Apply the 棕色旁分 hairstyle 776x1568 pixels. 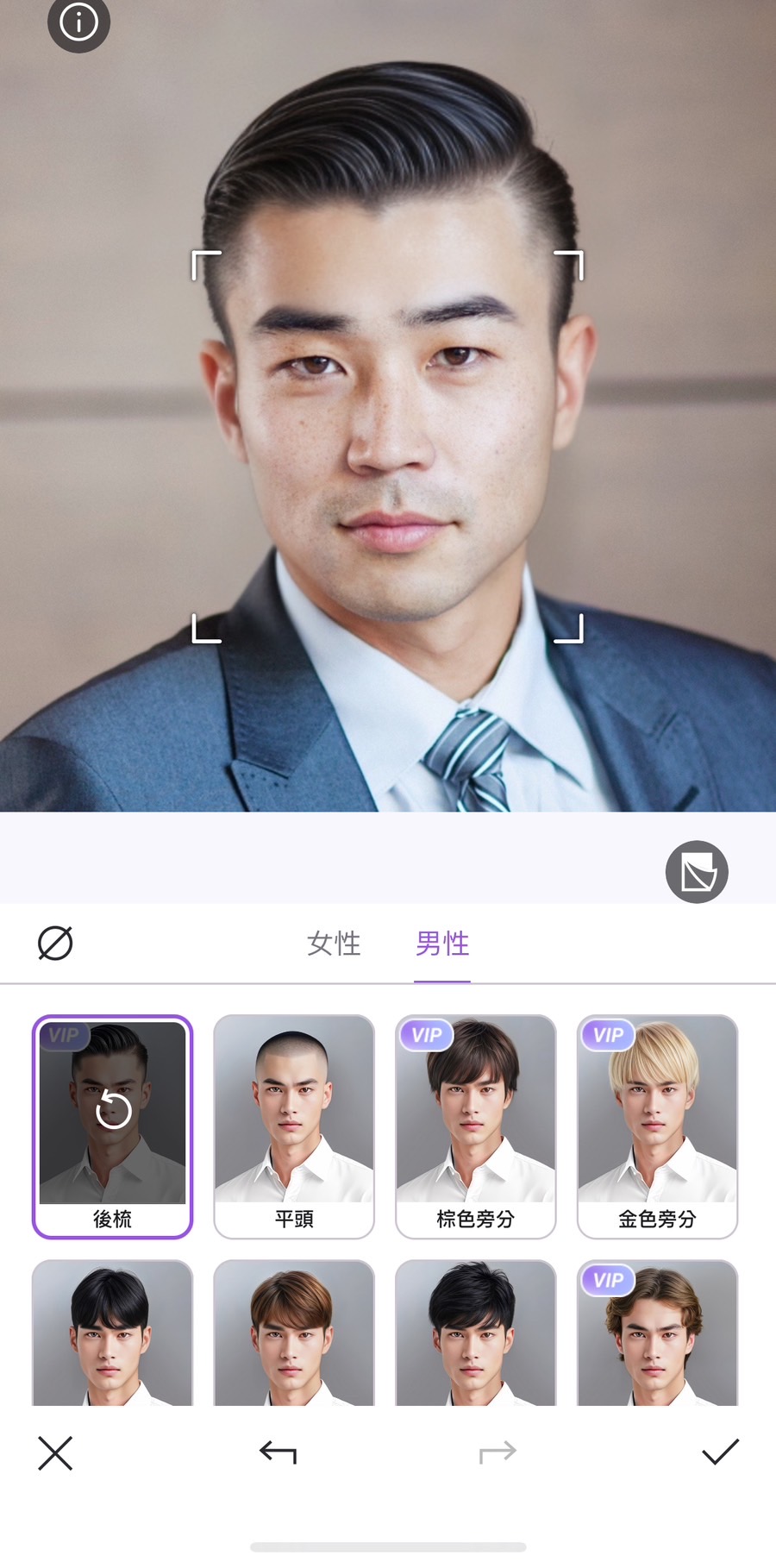point(476,1126)
